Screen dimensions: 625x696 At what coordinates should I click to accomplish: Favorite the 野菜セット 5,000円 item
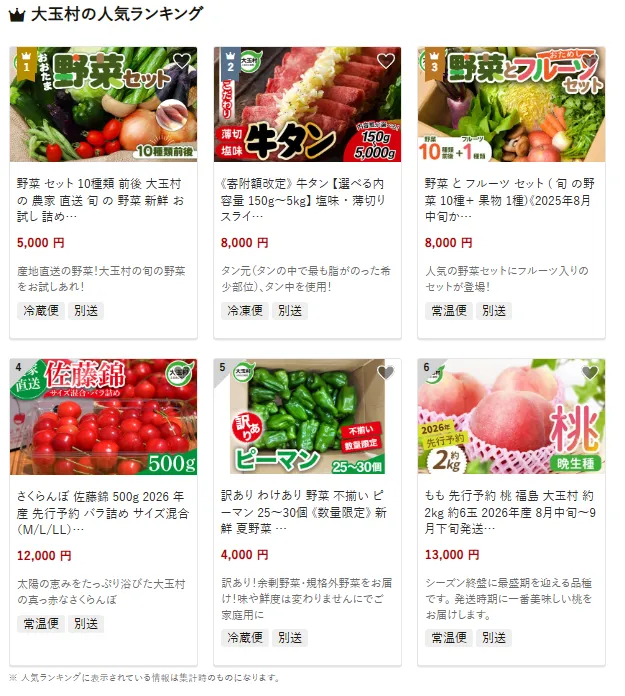tap(181, 62)
